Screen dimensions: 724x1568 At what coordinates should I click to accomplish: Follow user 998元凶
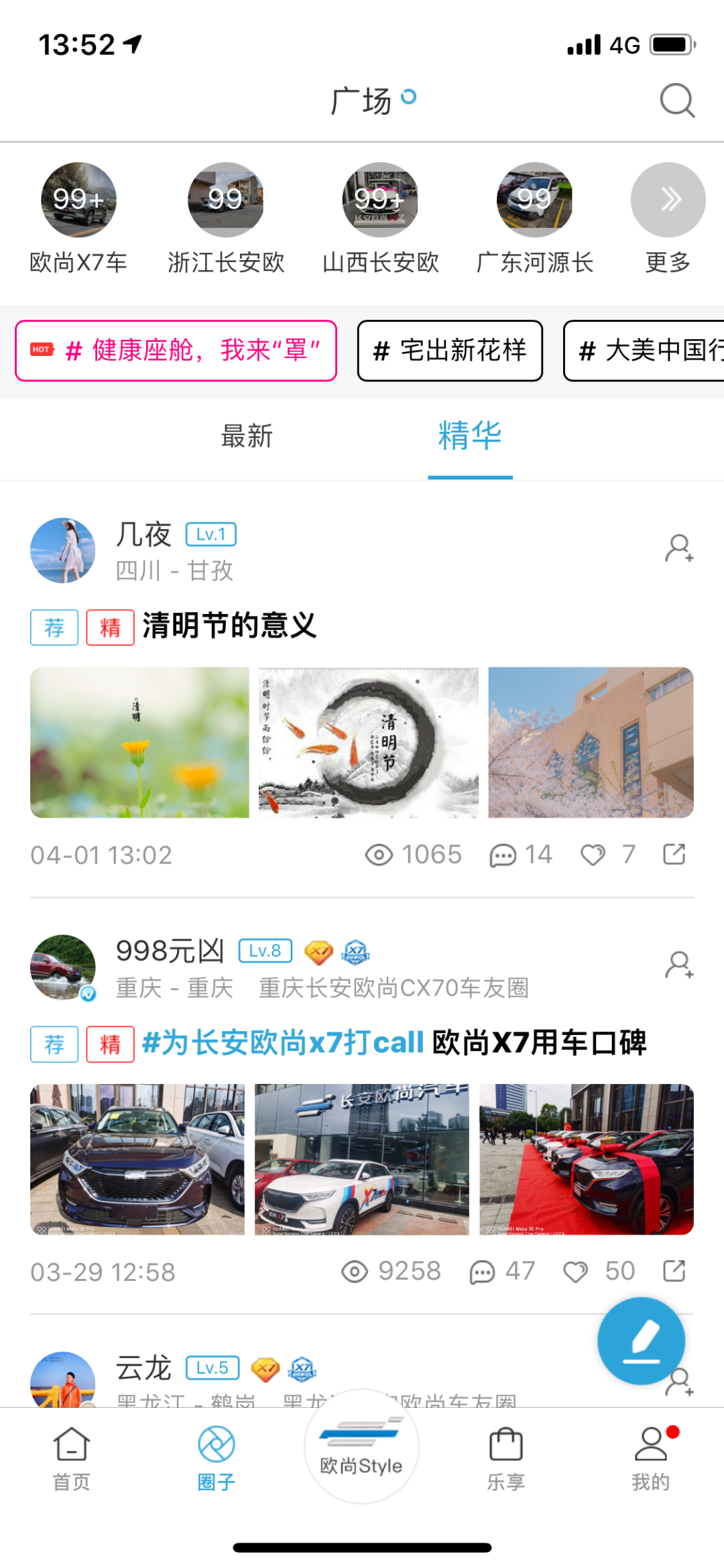tap(678, 965)
